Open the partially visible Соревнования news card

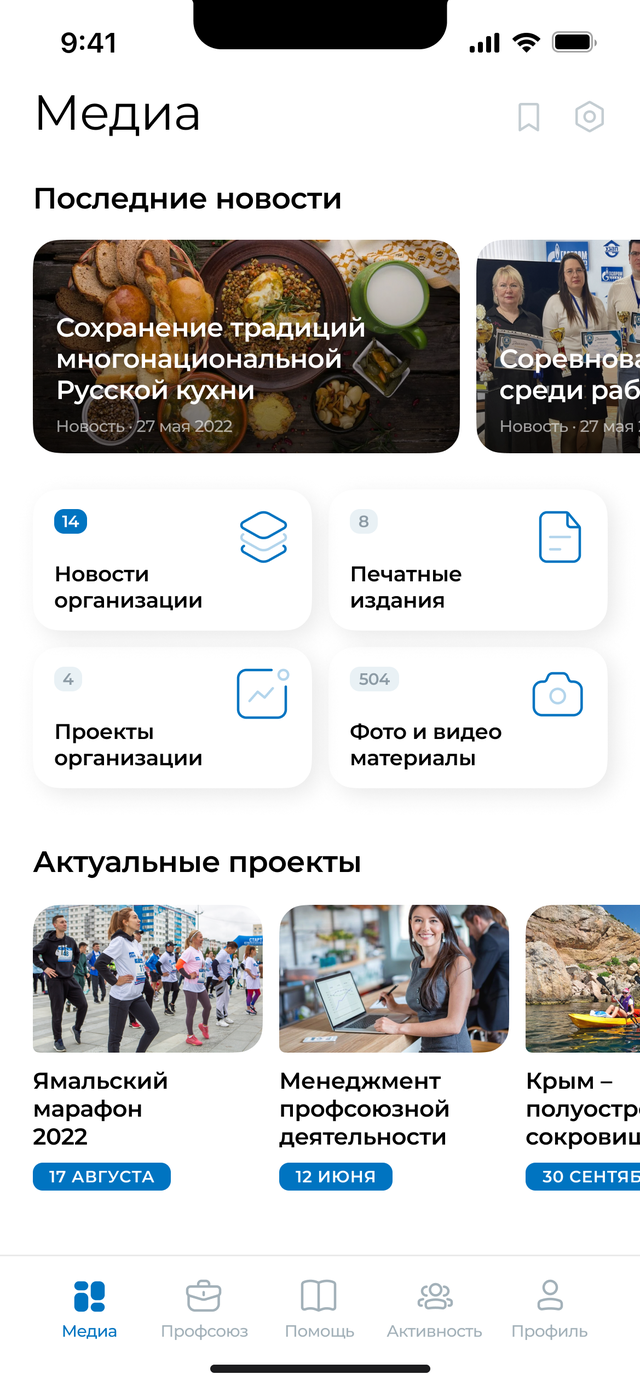point(558,346)
